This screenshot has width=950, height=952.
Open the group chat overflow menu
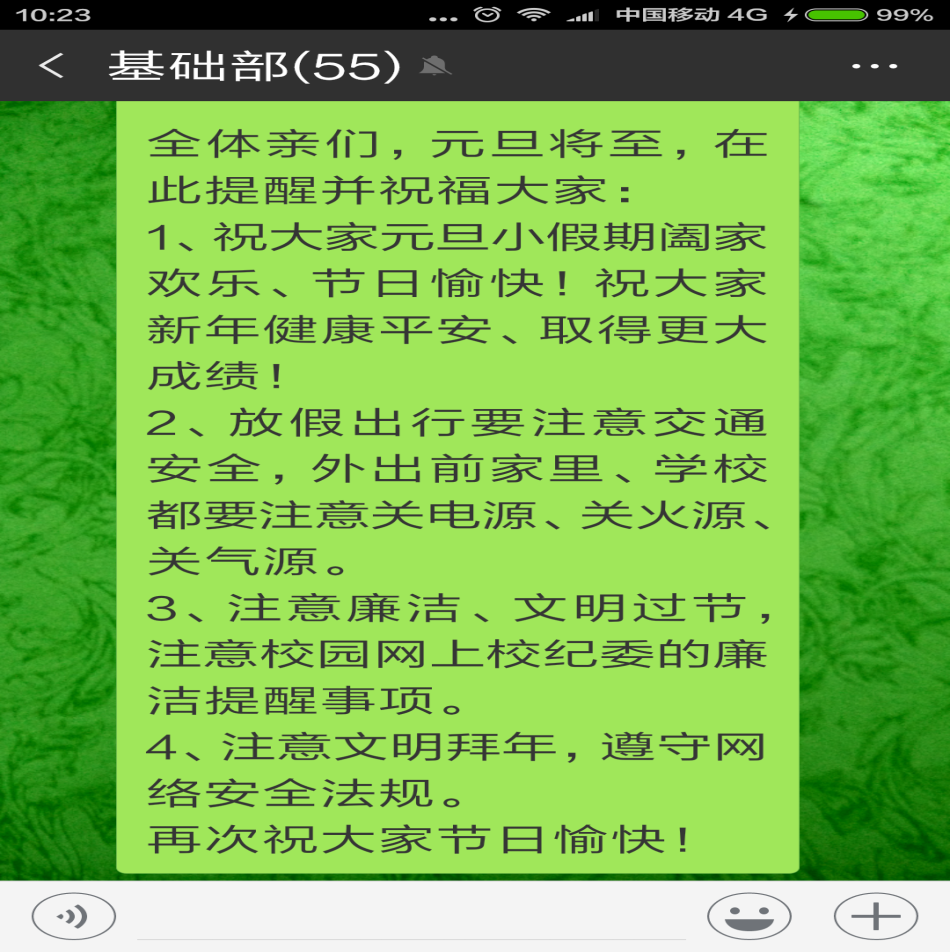[x=874, y=66]
